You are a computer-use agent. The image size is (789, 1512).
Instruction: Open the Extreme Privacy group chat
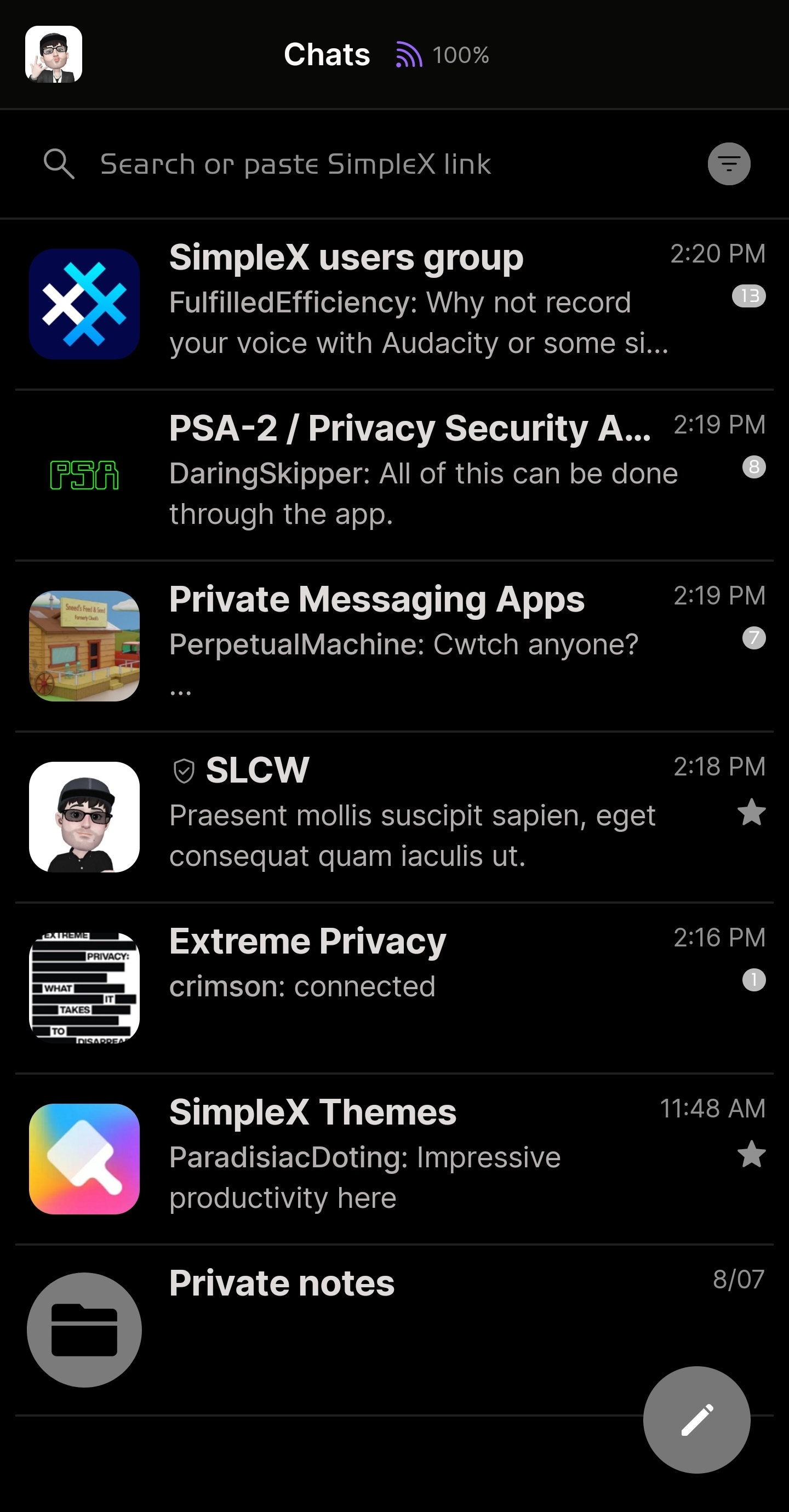tap(393, 986)
